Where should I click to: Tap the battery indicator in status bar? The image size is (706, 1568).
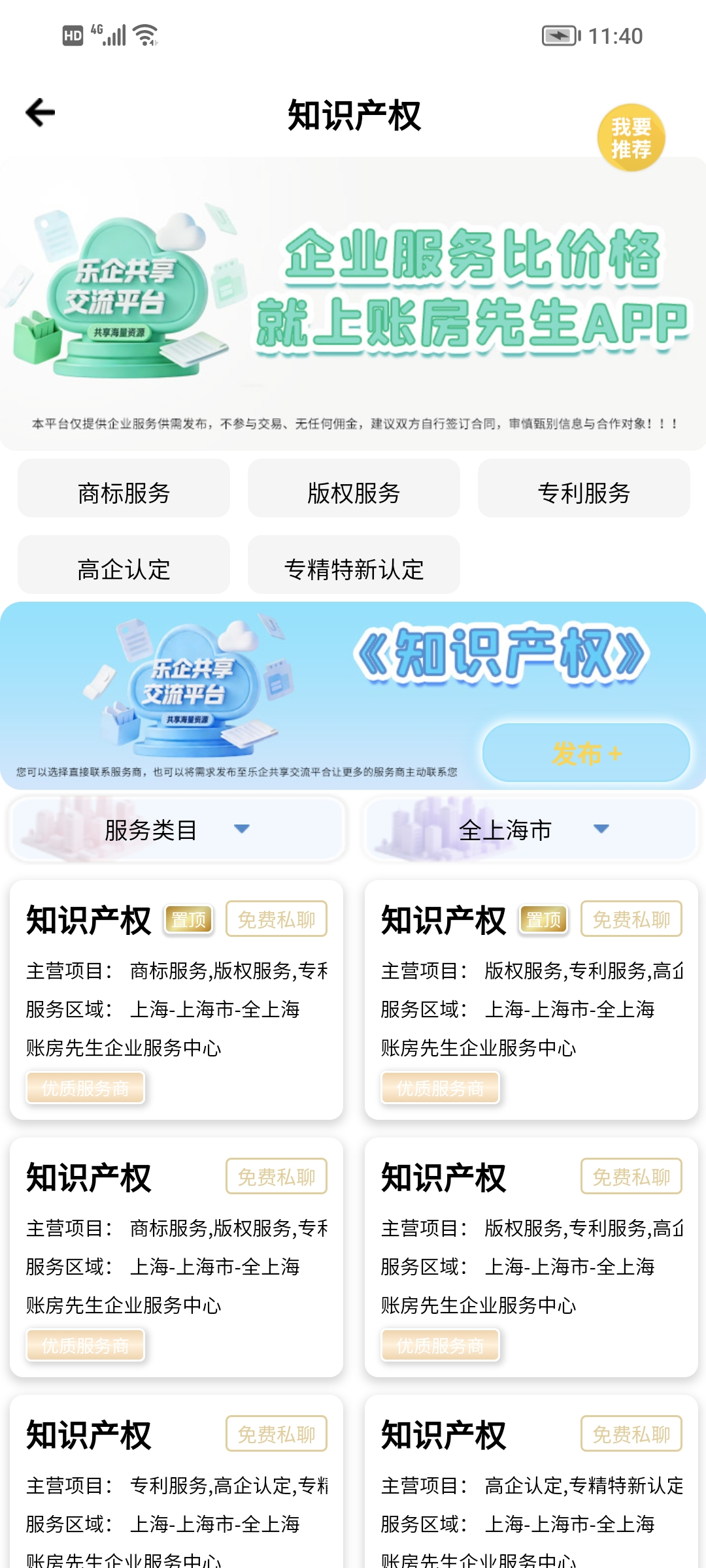click(559, 36)
